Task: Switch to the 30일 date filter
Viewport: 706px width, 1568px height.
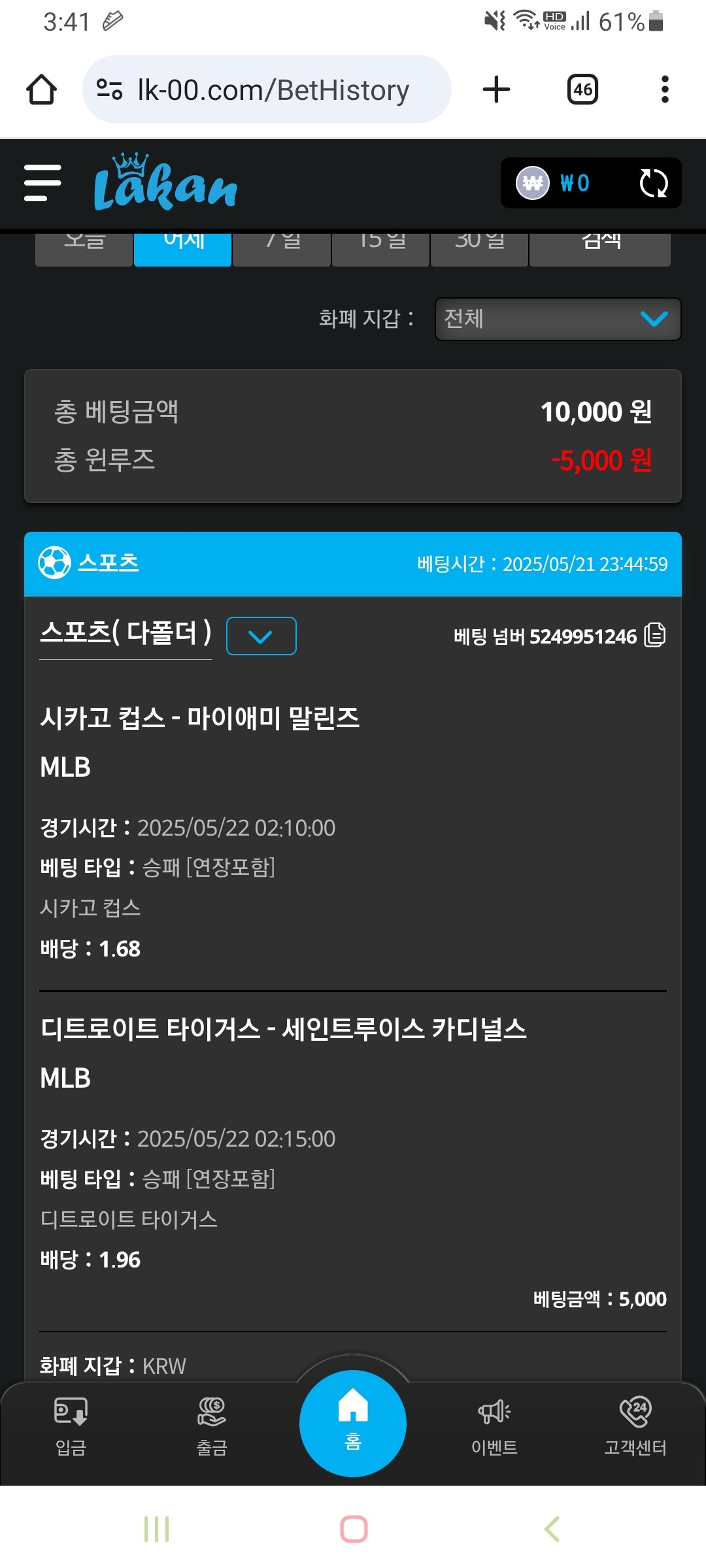Action: (x=479, y=248)
